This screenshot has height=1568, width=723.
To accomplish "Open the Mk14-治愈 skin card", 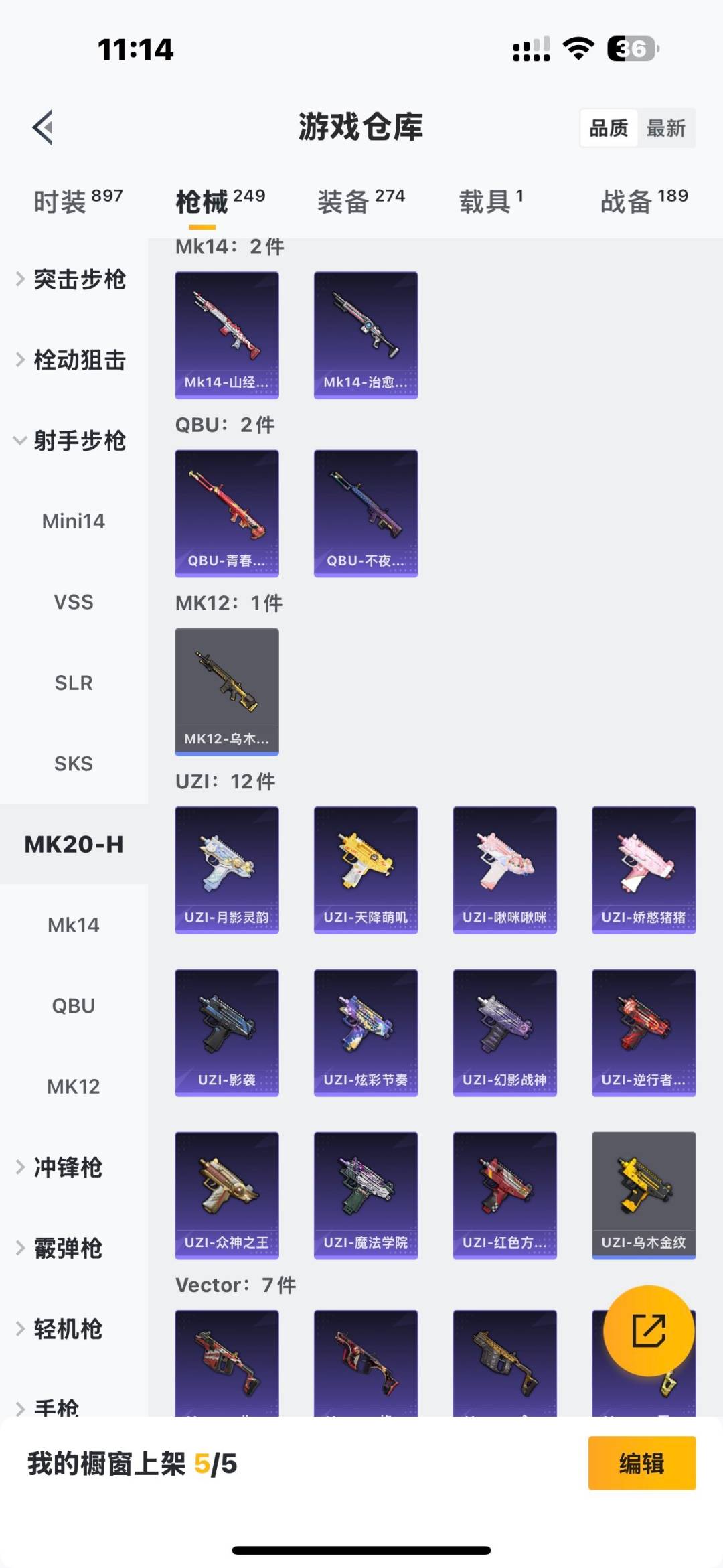I will [x=366, y=334].
